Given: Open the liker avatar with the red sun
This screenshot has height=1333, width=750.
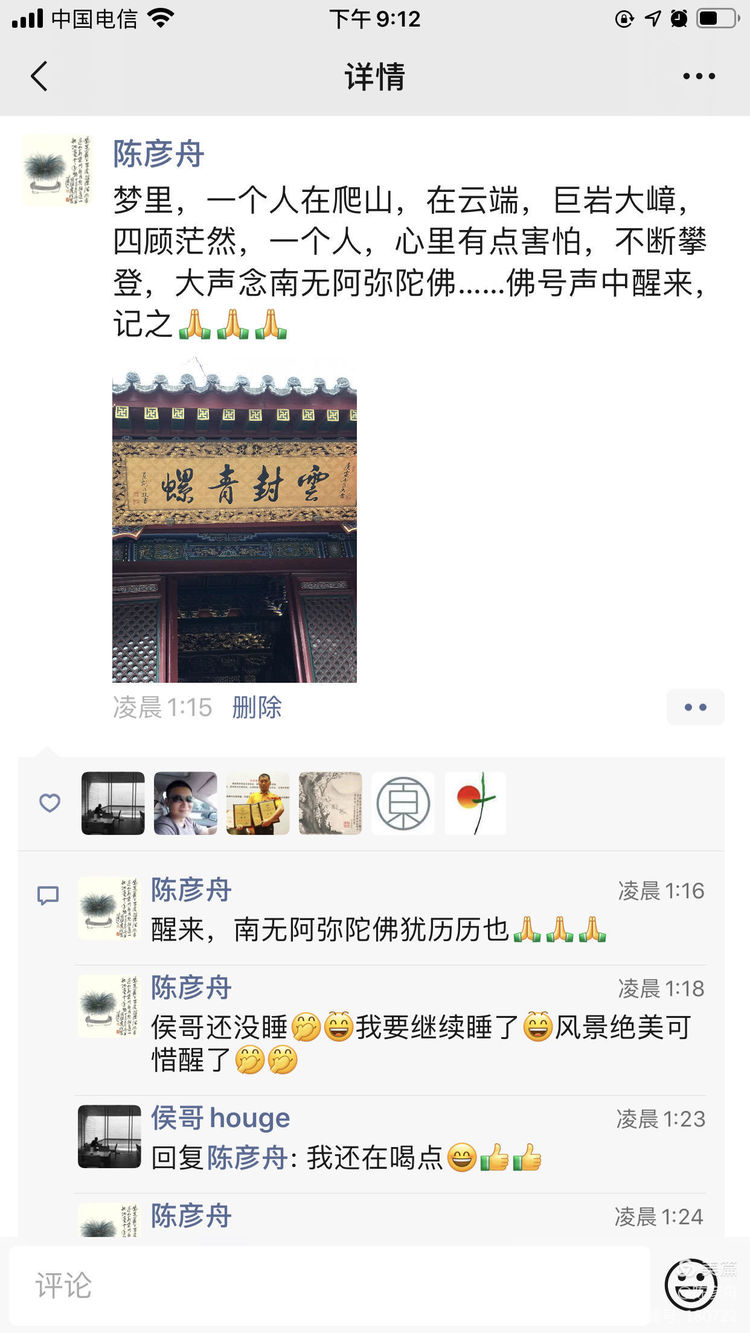Looking at the screenshot, I should (475, 803).
